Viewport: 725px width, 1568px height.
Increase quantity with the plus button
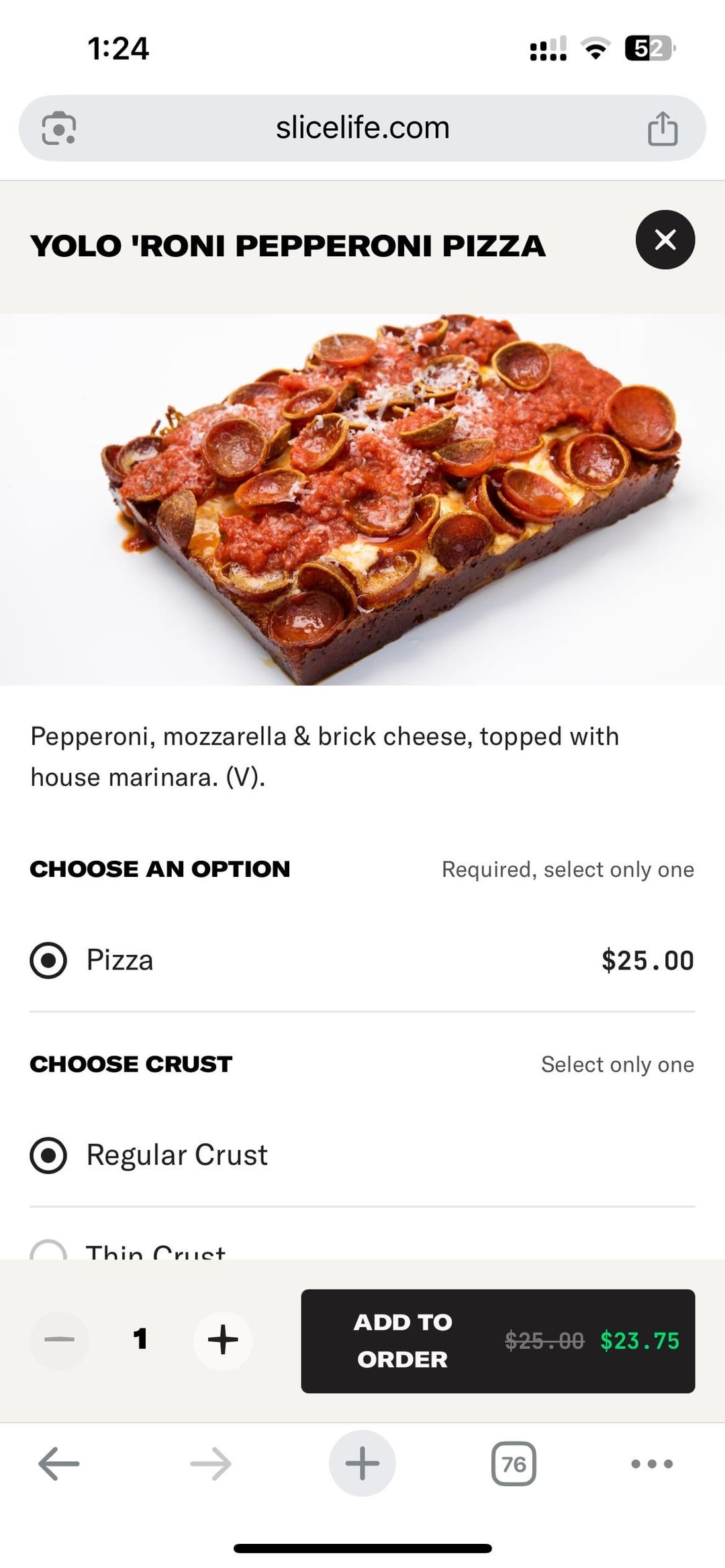pos(223,1340)
